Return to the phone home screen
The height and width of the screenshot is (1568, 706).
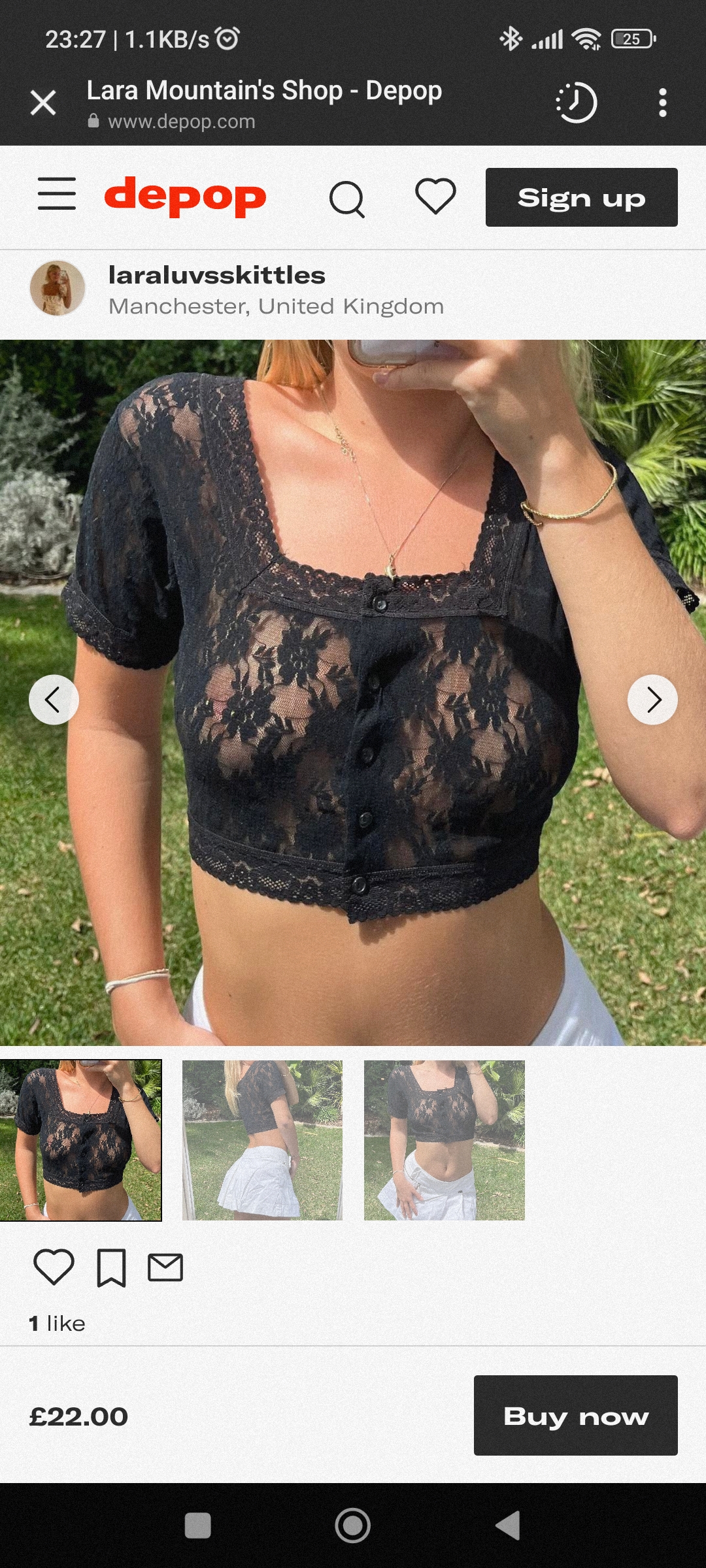353,1526
